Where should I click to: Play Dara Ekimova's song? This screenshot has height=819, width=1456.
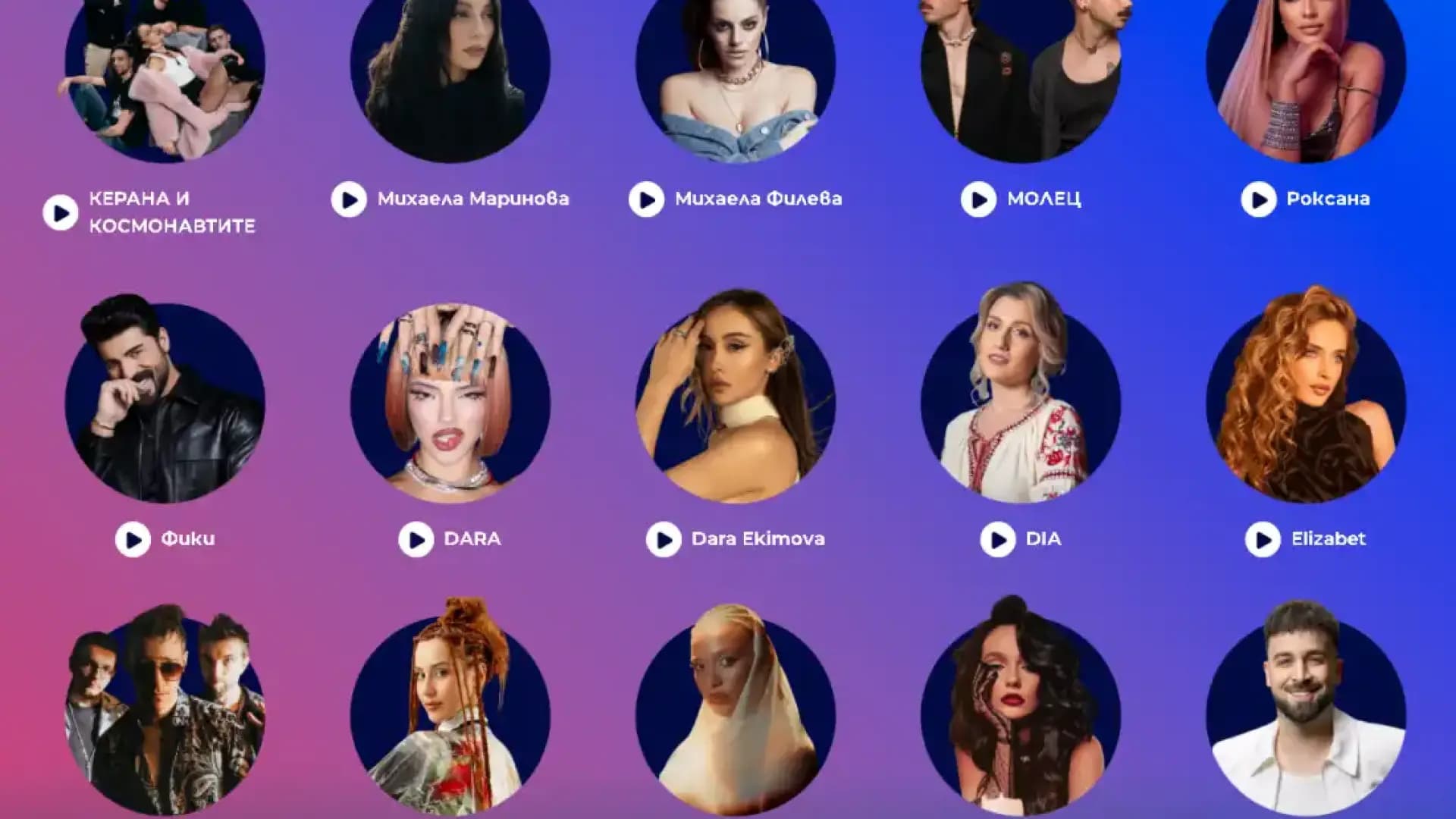pos(664,540)
